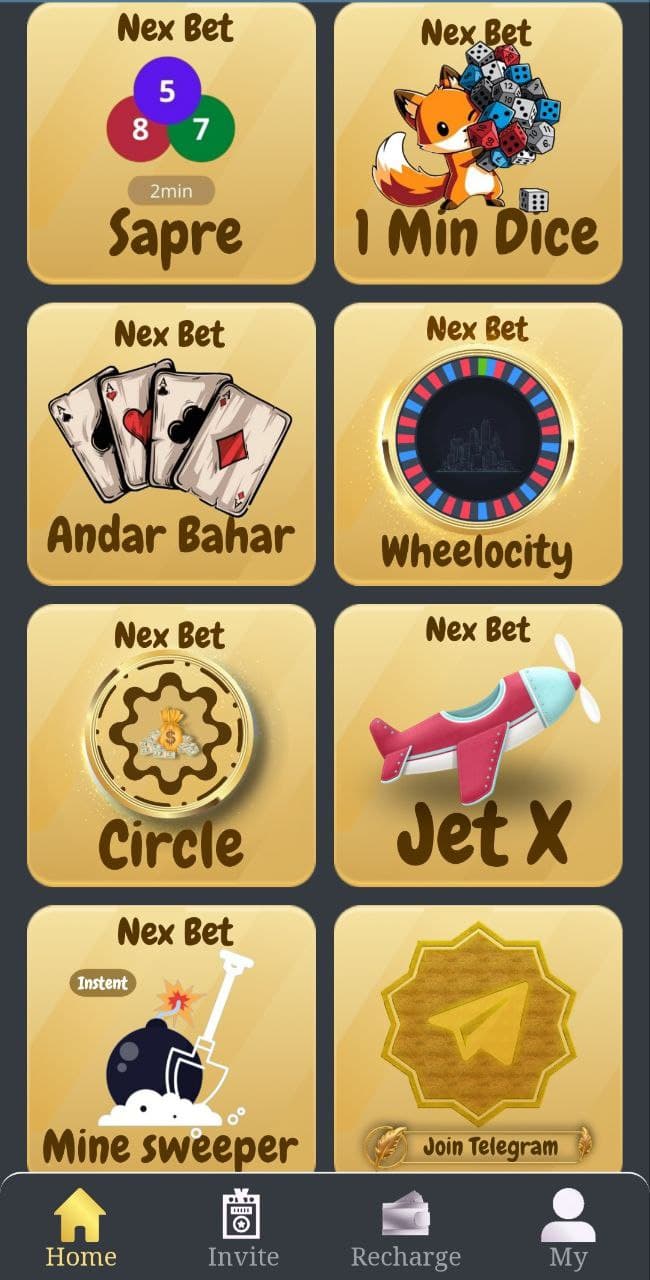650x1280 pixels.
Task: Open the Recharge tab
Action: pos(406,1228)
